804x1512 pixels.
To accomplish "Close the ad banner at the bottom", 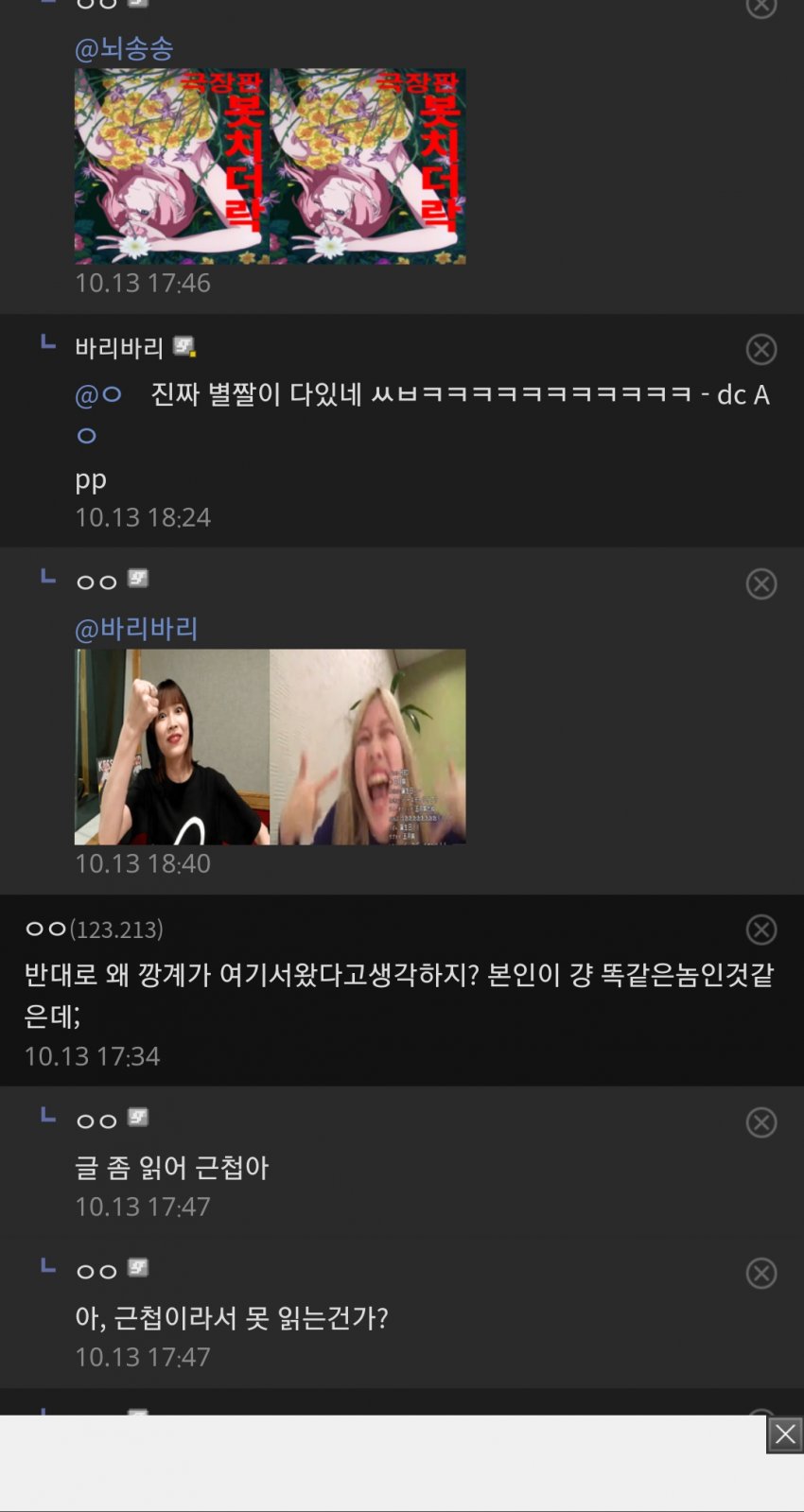I will point(784,1434).
